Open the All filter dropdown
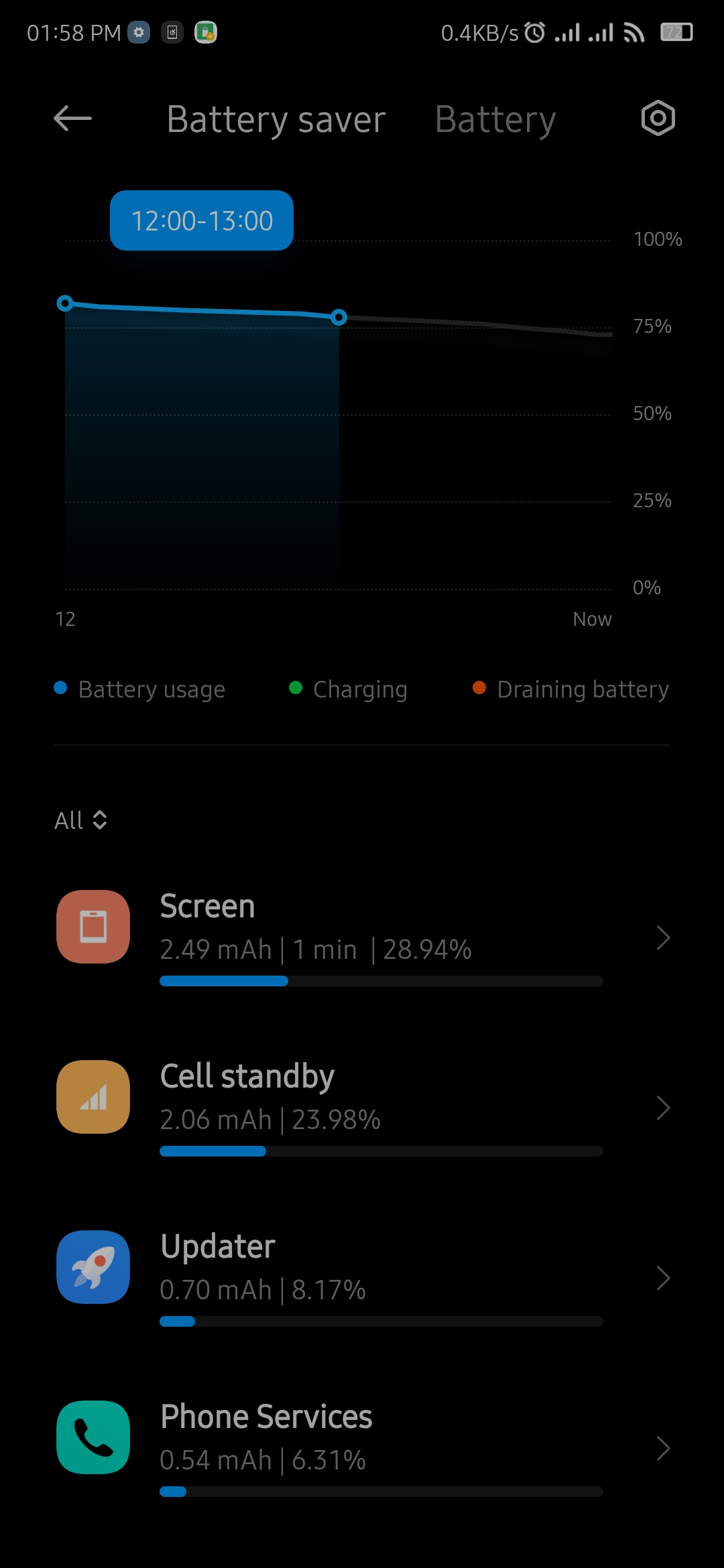 point(81,820)
